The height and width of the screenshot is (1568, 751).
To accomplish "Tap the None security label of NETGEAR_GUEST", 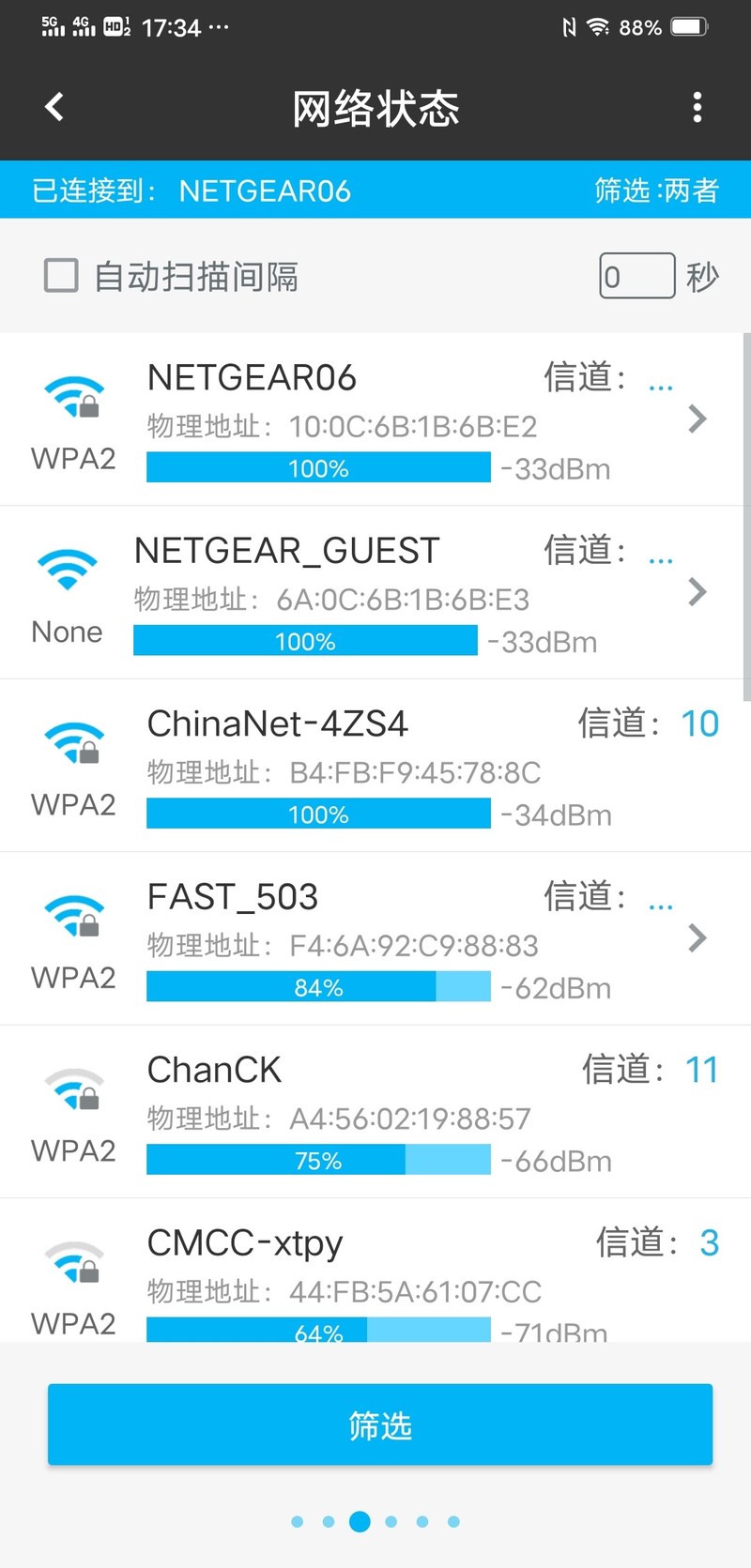I will pos(66,632).
